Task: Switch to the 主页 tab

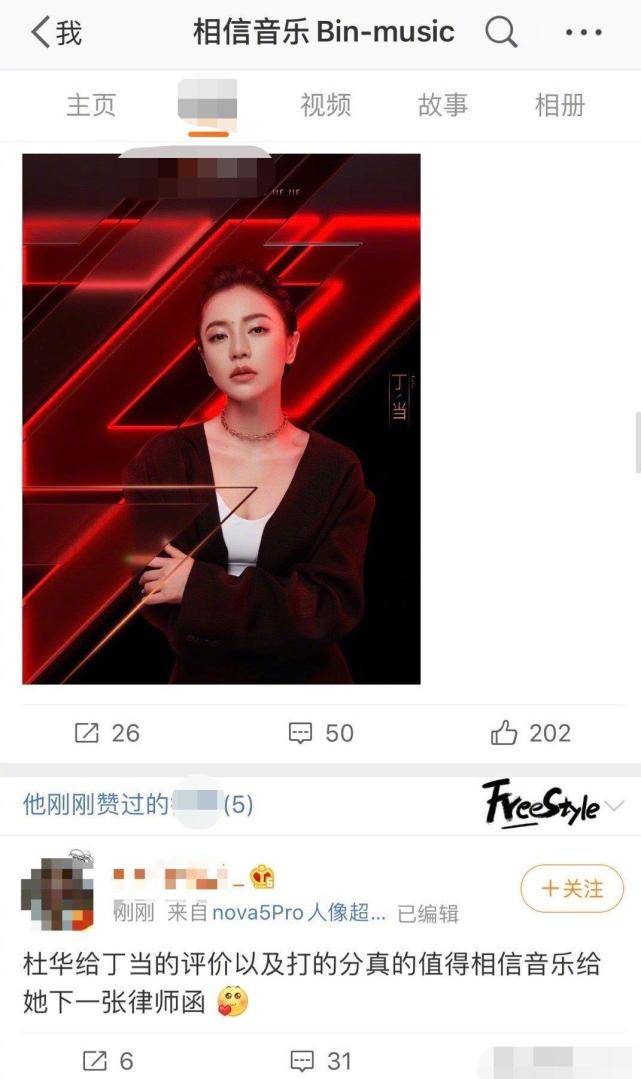Action: click(x=91, y=105)
